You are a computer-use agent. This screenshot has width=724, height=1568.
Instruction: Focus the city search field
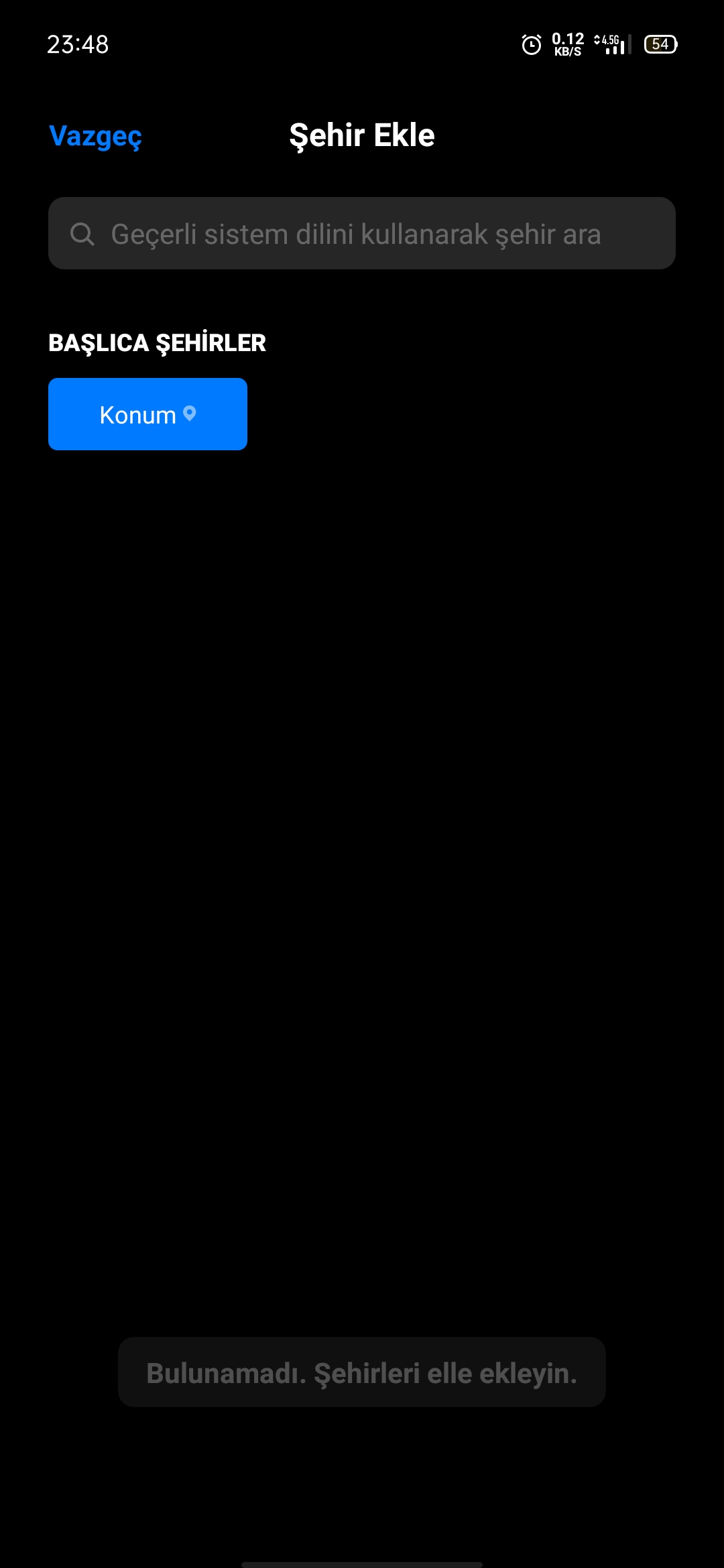[x=362, y=233]
